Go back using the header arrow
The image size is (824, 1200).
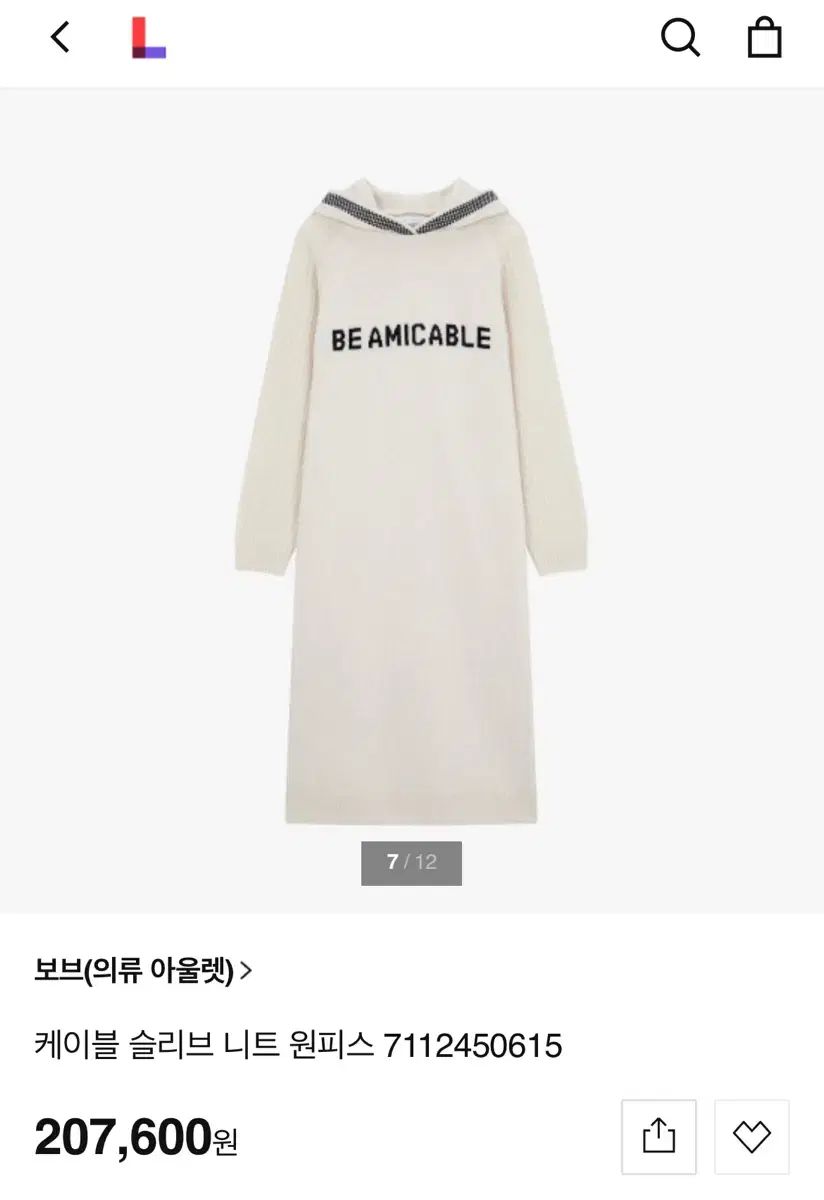tap(61, 38)
